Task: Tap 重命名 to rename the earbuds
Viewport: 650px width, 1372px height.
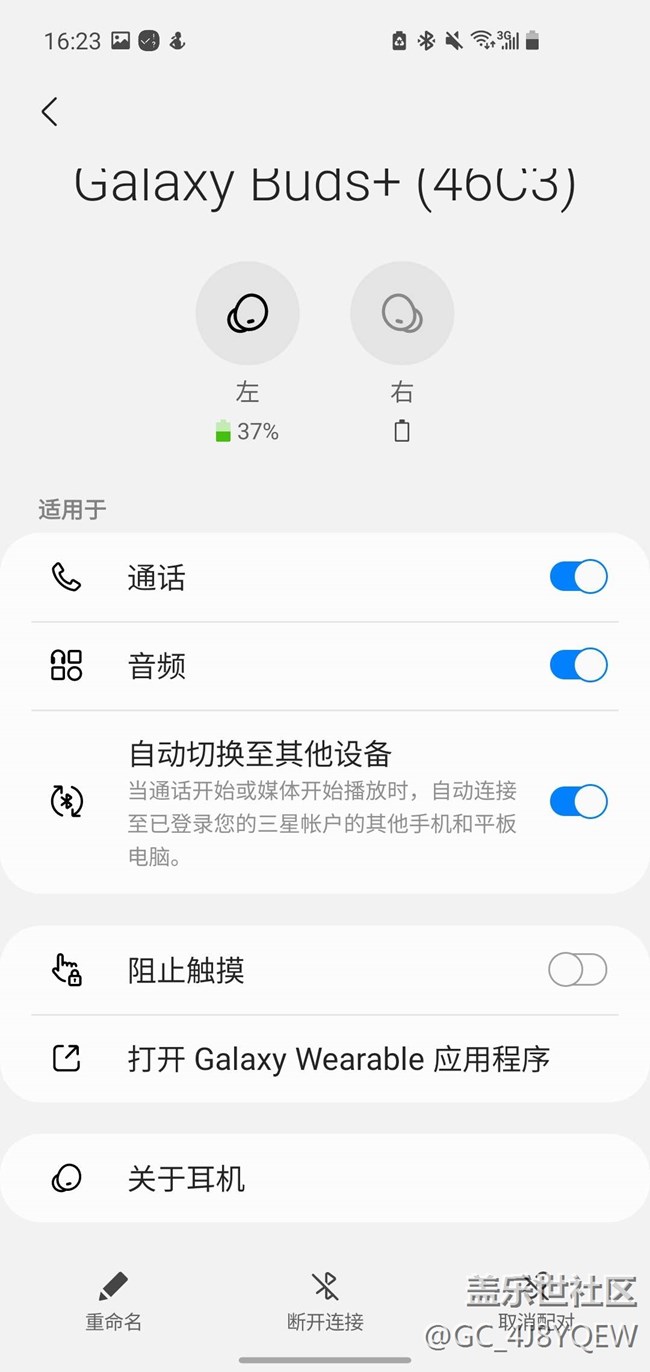Action: (x=113, y=1302)
